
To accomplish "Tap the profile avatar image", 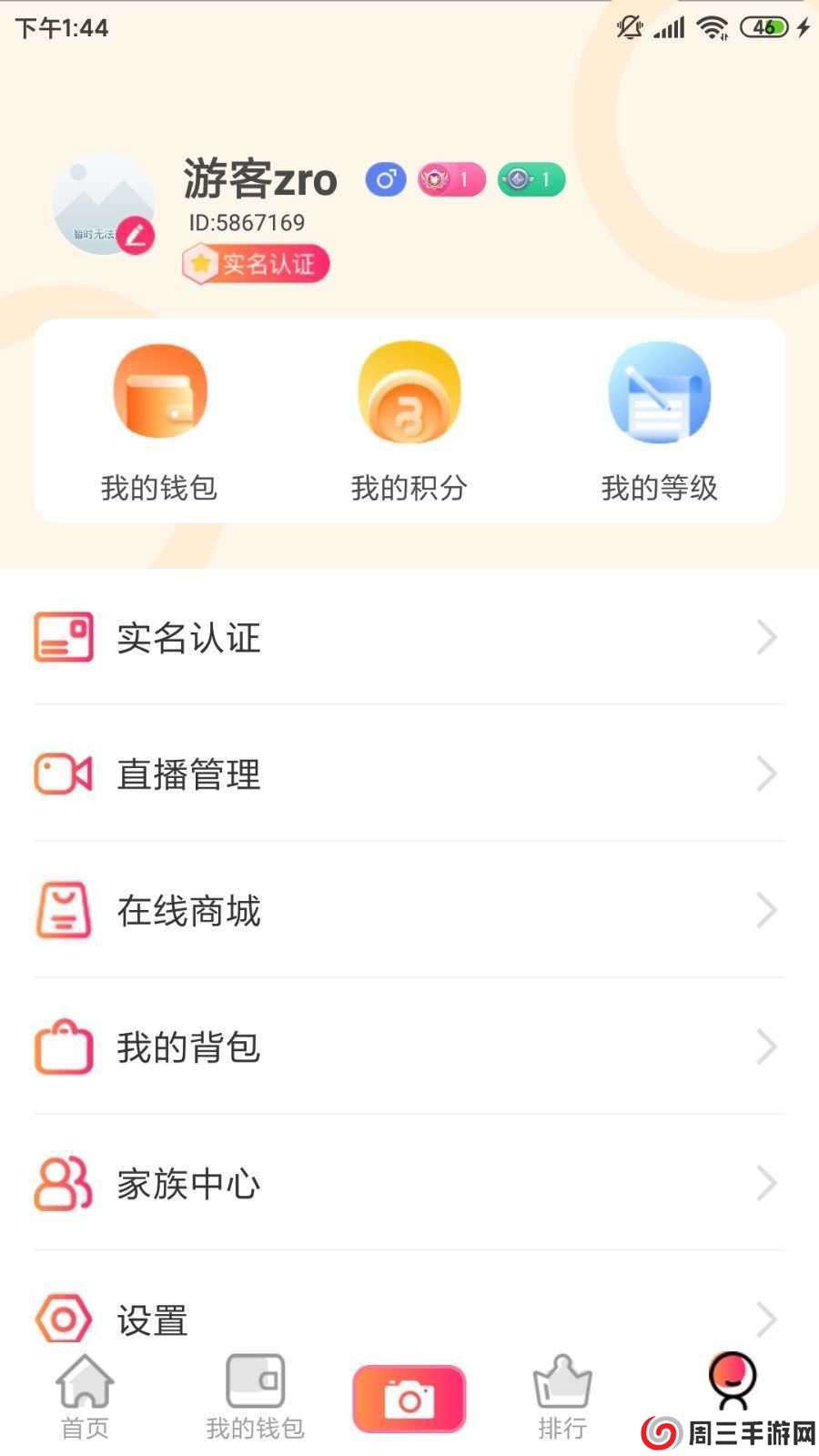I will coord(104,204).
